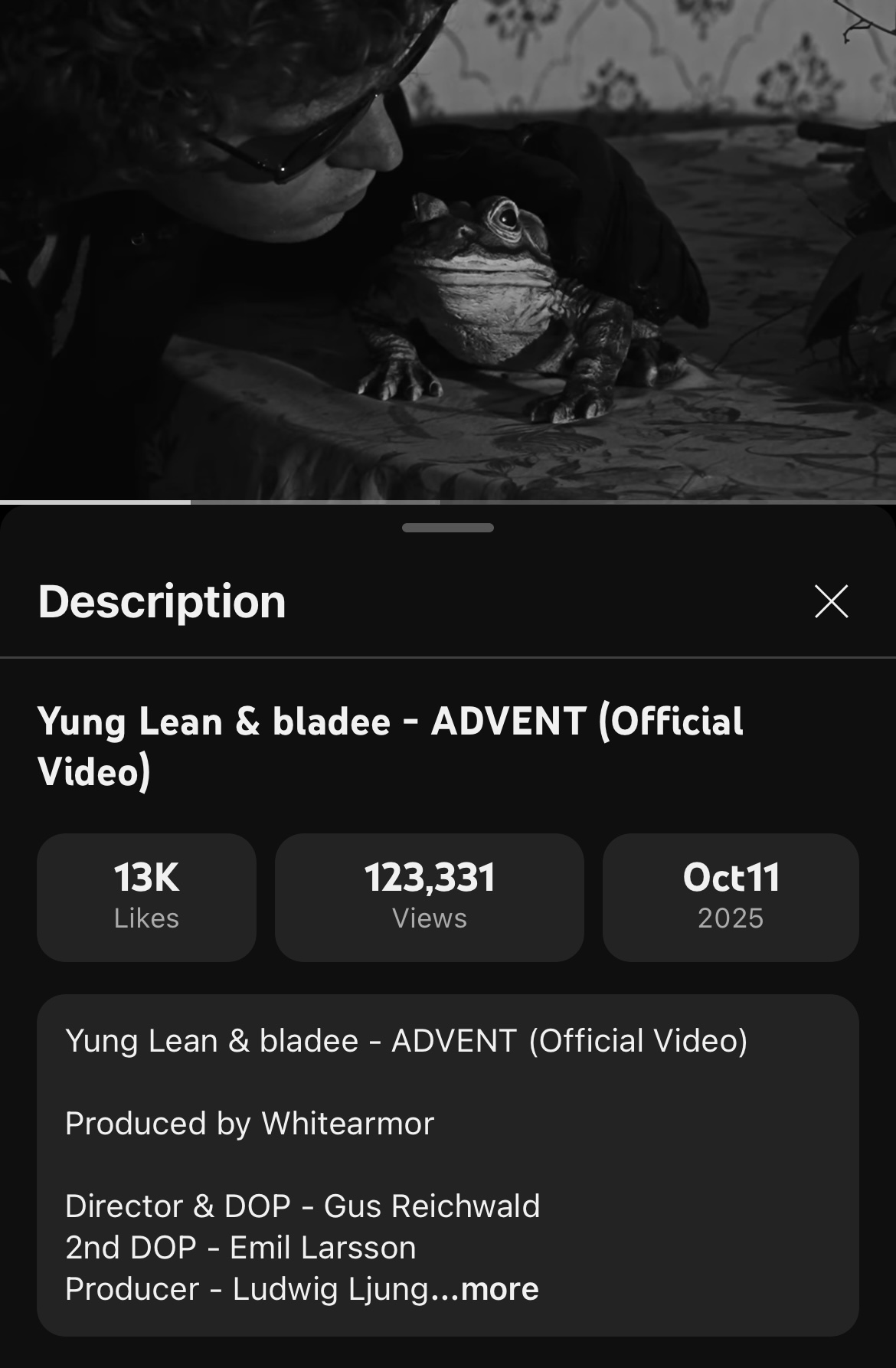This screenshot has height=1368, width=896.
Task: Tap the video player showing the frog
Action: (x=448, y=249)
